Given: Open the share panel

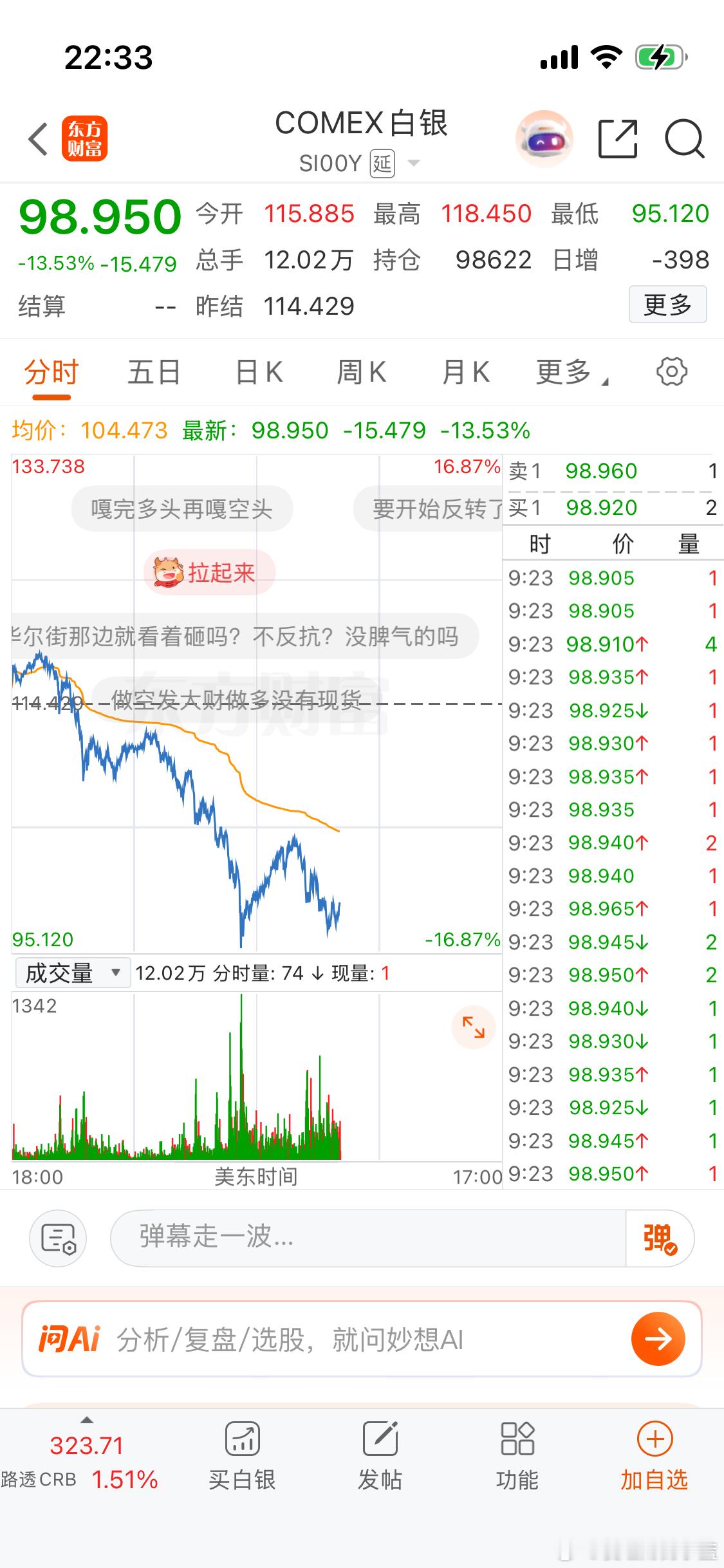Looking at the screenshot, I should coord(618,138).
